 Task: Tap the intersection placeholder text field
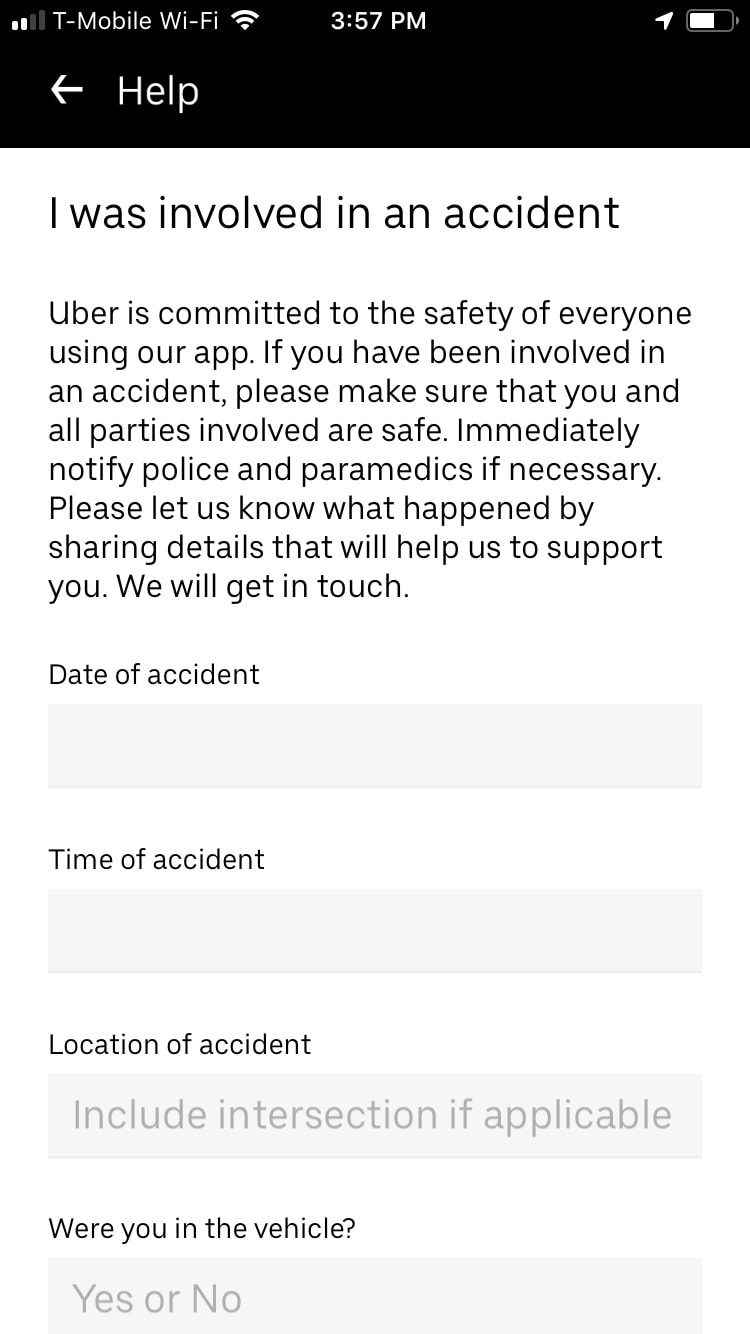(374, 1115)
